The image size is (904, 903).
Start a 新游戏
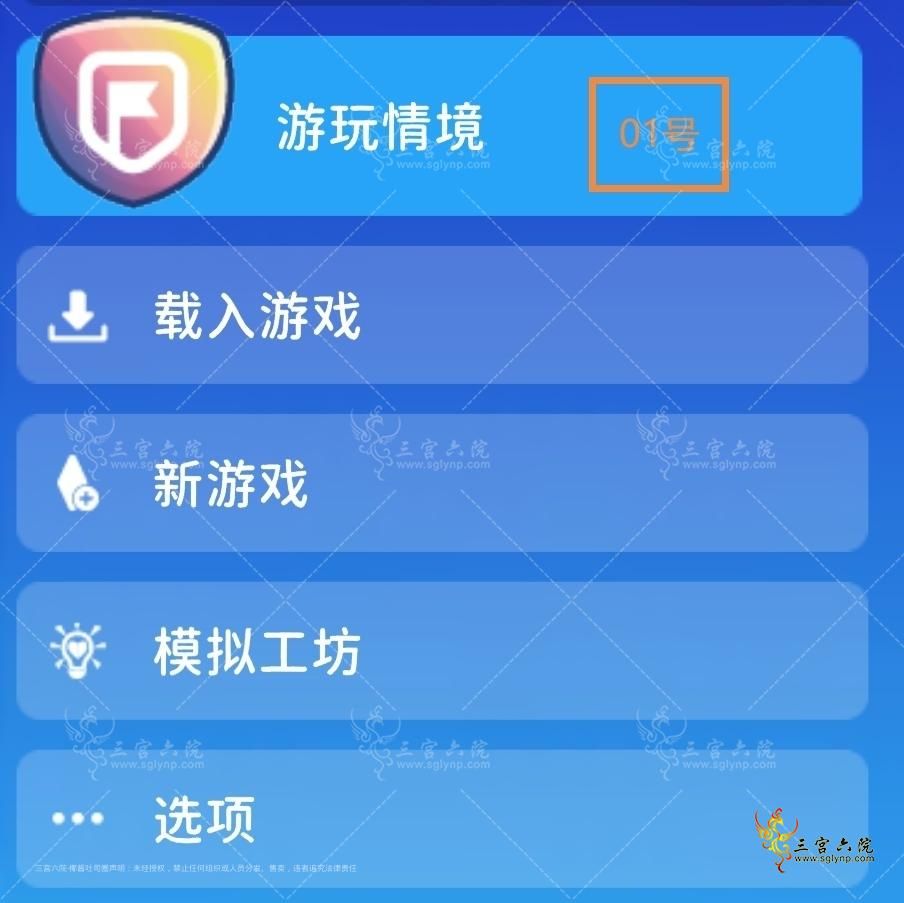point(441,484)
